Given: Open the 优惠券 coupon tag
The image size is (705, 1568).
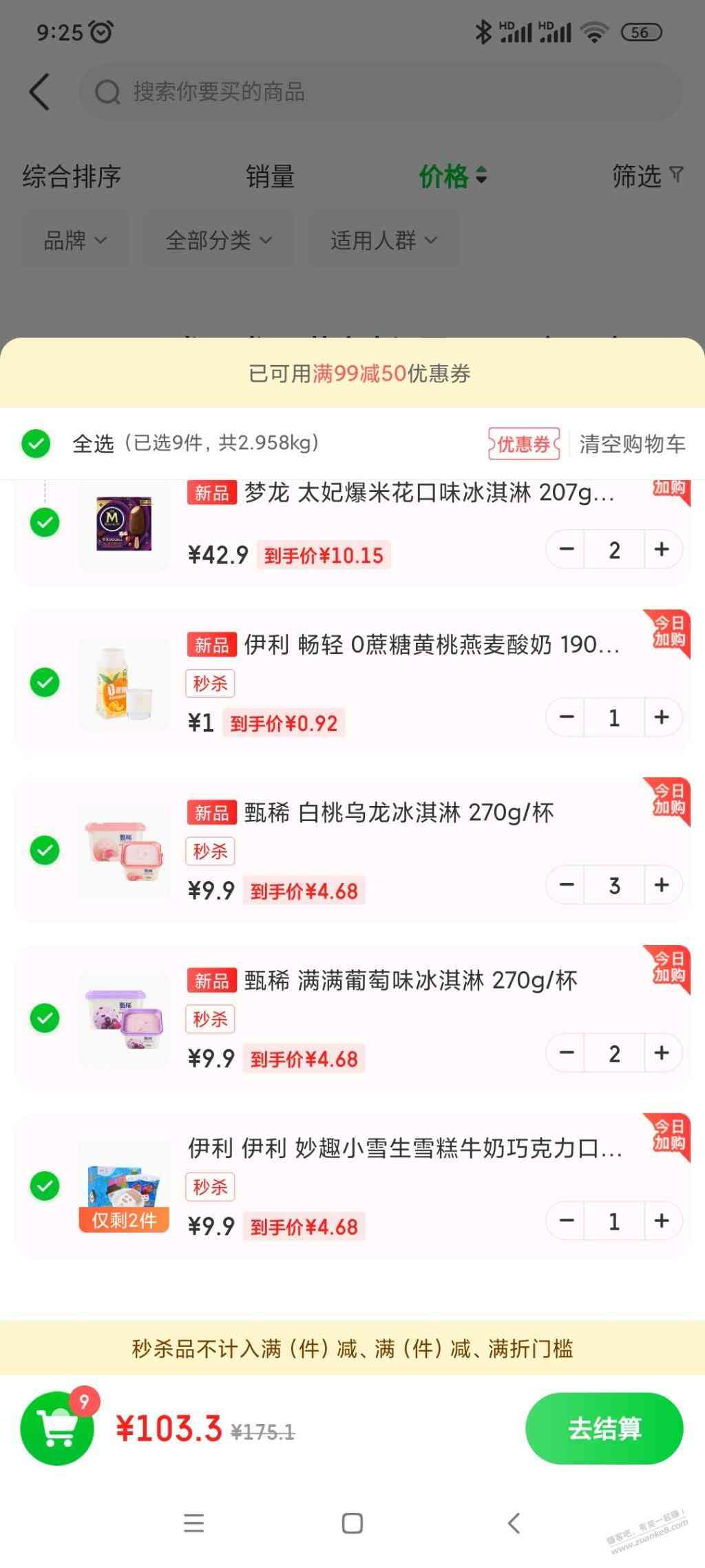Looking at the screenshot, I should [523, 444].
